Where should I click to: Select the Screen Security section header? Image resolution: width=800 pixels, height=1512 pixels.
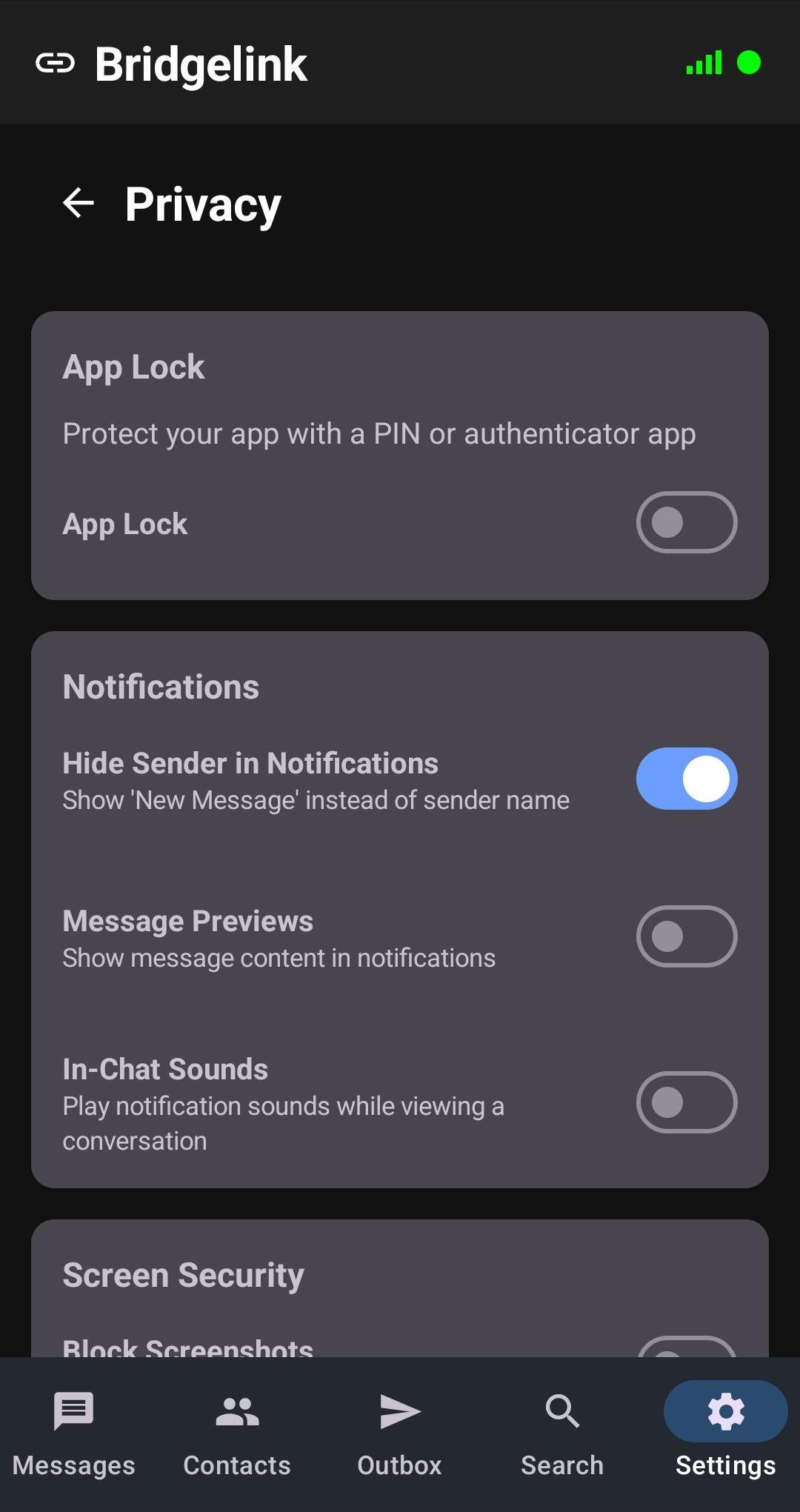(x=183, y=1274)
